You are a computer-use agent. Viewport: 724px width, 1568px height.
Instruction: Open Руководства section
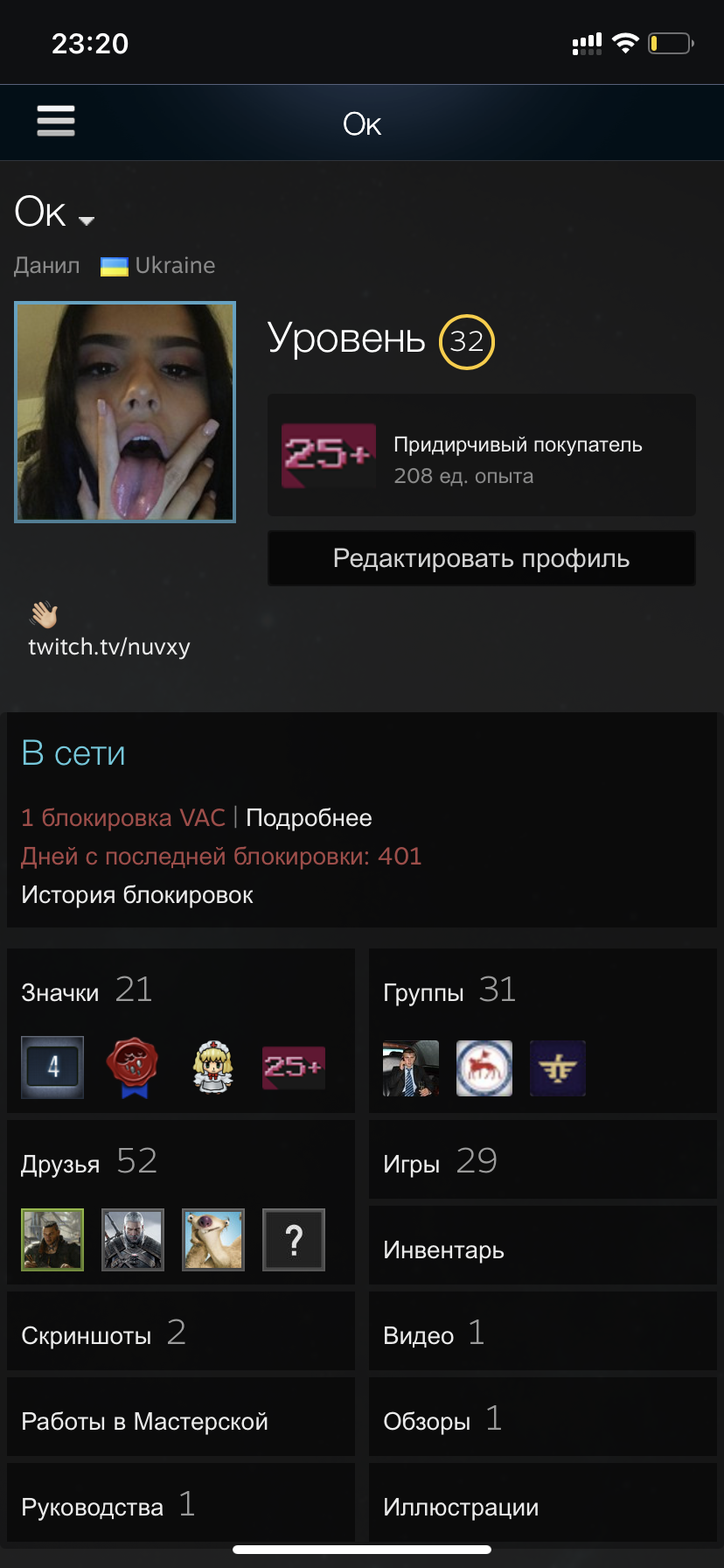pyautogui.click(x=181, y=1503)
